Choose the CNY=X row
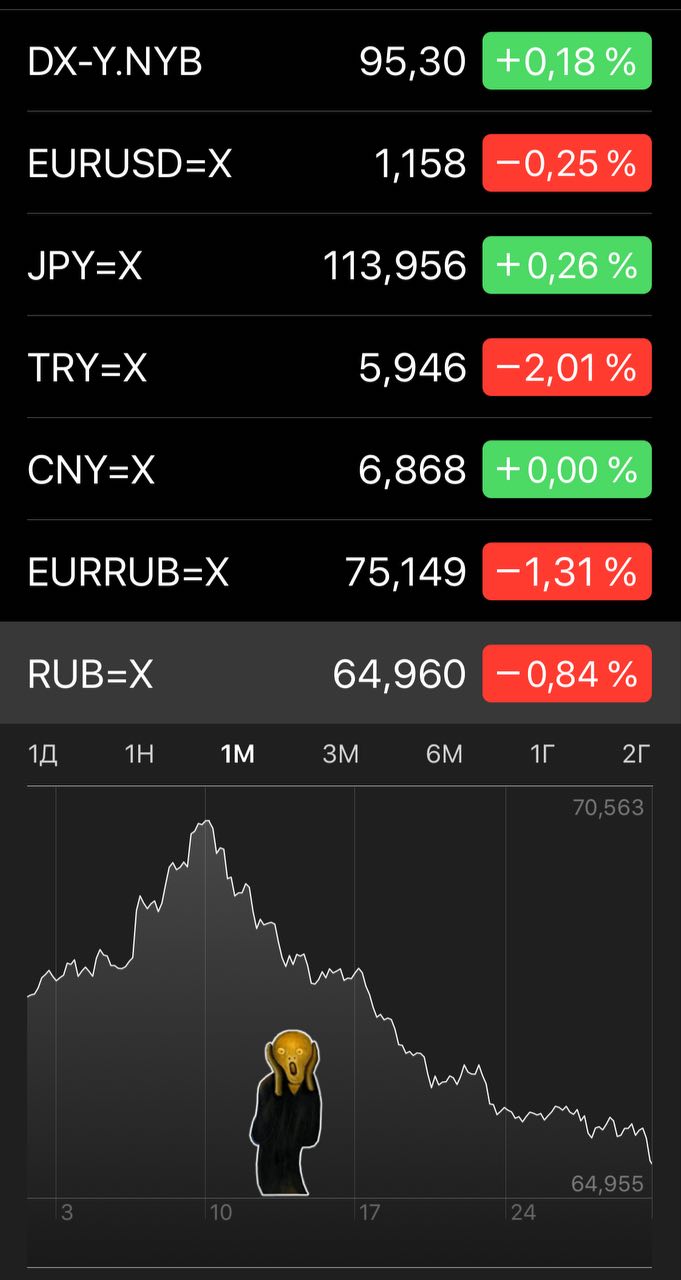This screenshot has width=681, height=1280. [x=340, y=469]
